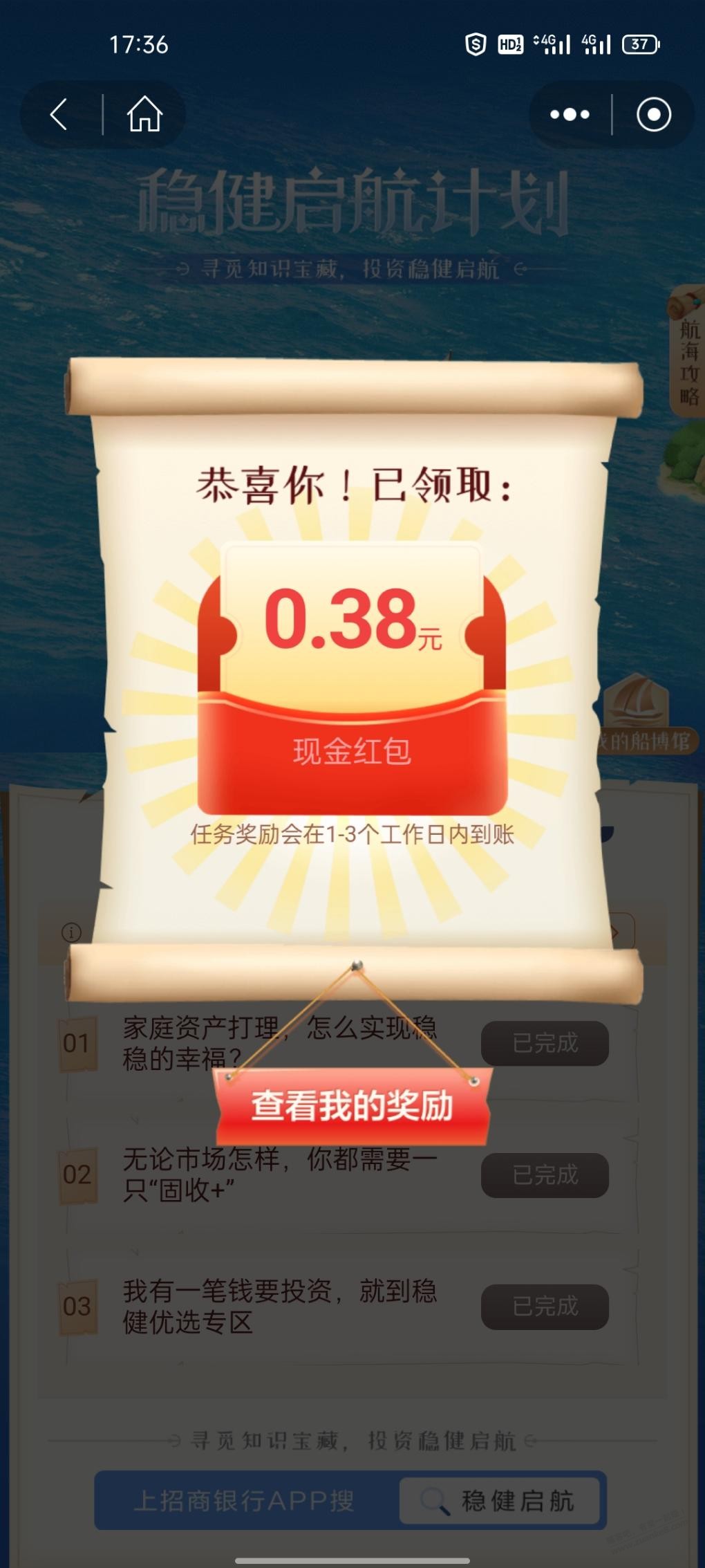
Task: Return to the mini program home
Action: [x=144, y=114]
